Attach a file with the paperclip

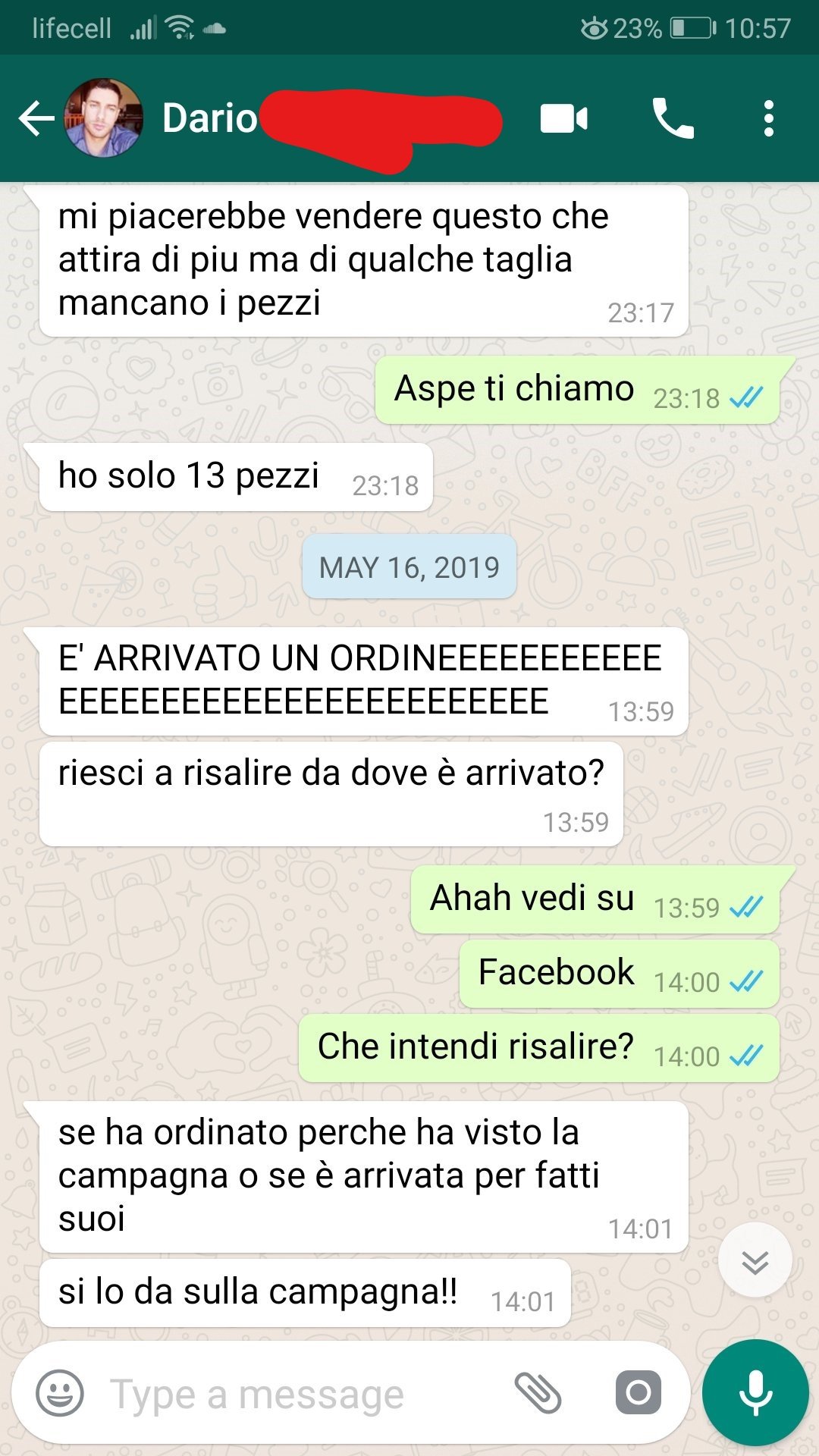pyautogui.click(x=538, y=1393)
